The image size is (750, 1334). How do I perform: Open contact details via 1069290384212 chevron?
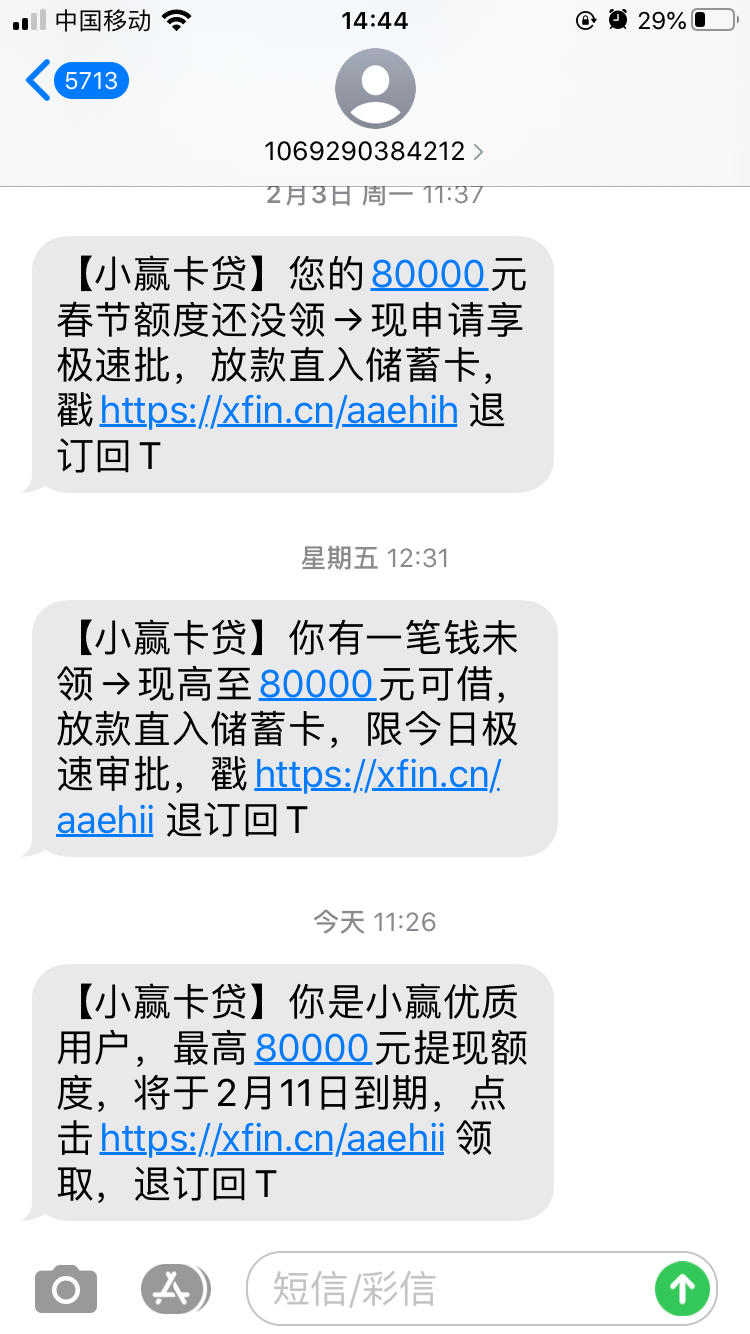478,152
